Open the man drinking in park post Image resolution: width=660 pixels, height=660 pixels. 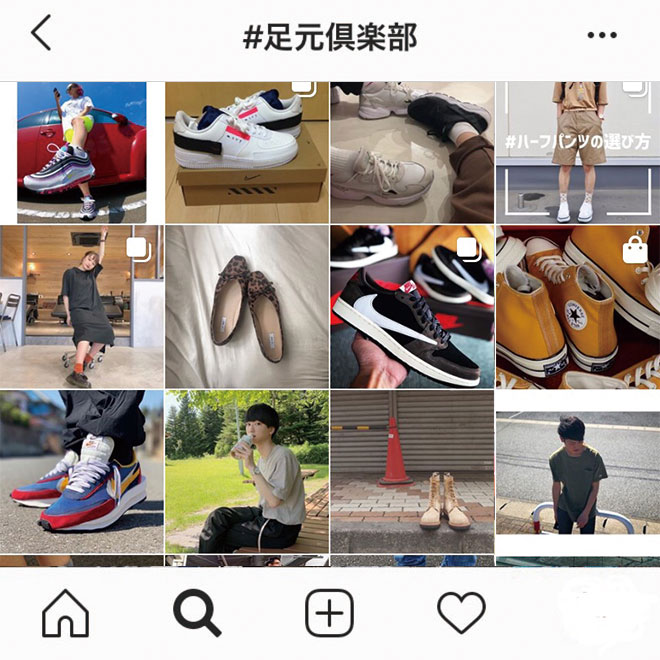pyautogui.click(x=246, y=471)
